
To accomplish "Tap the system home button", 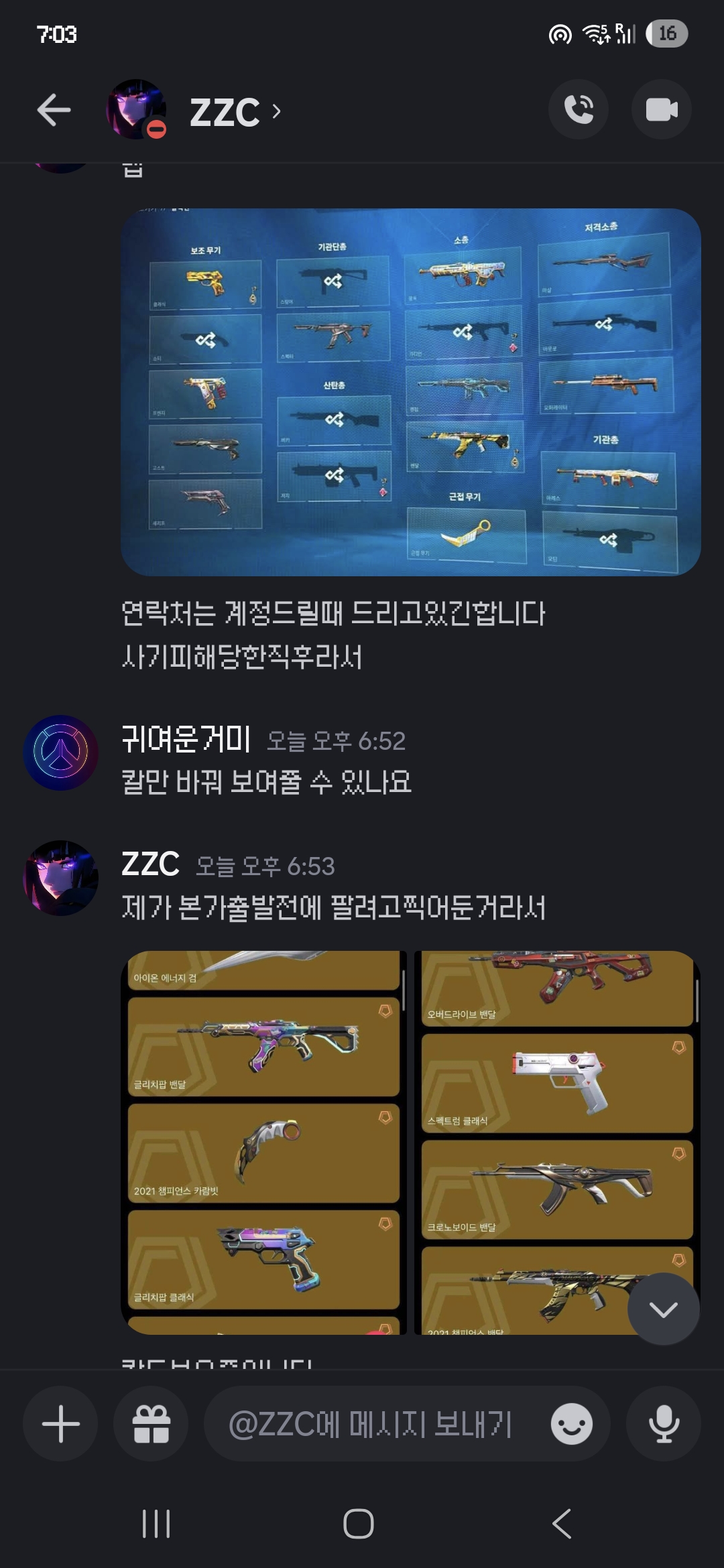I will [359, 1524].
